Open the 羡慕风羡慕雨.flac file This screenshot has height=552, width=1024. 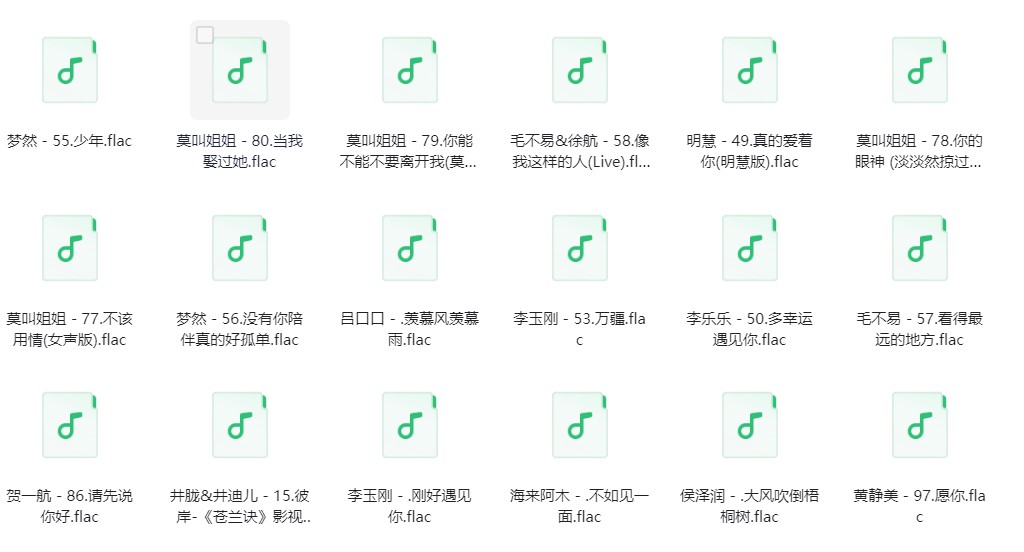pos(409,248)
